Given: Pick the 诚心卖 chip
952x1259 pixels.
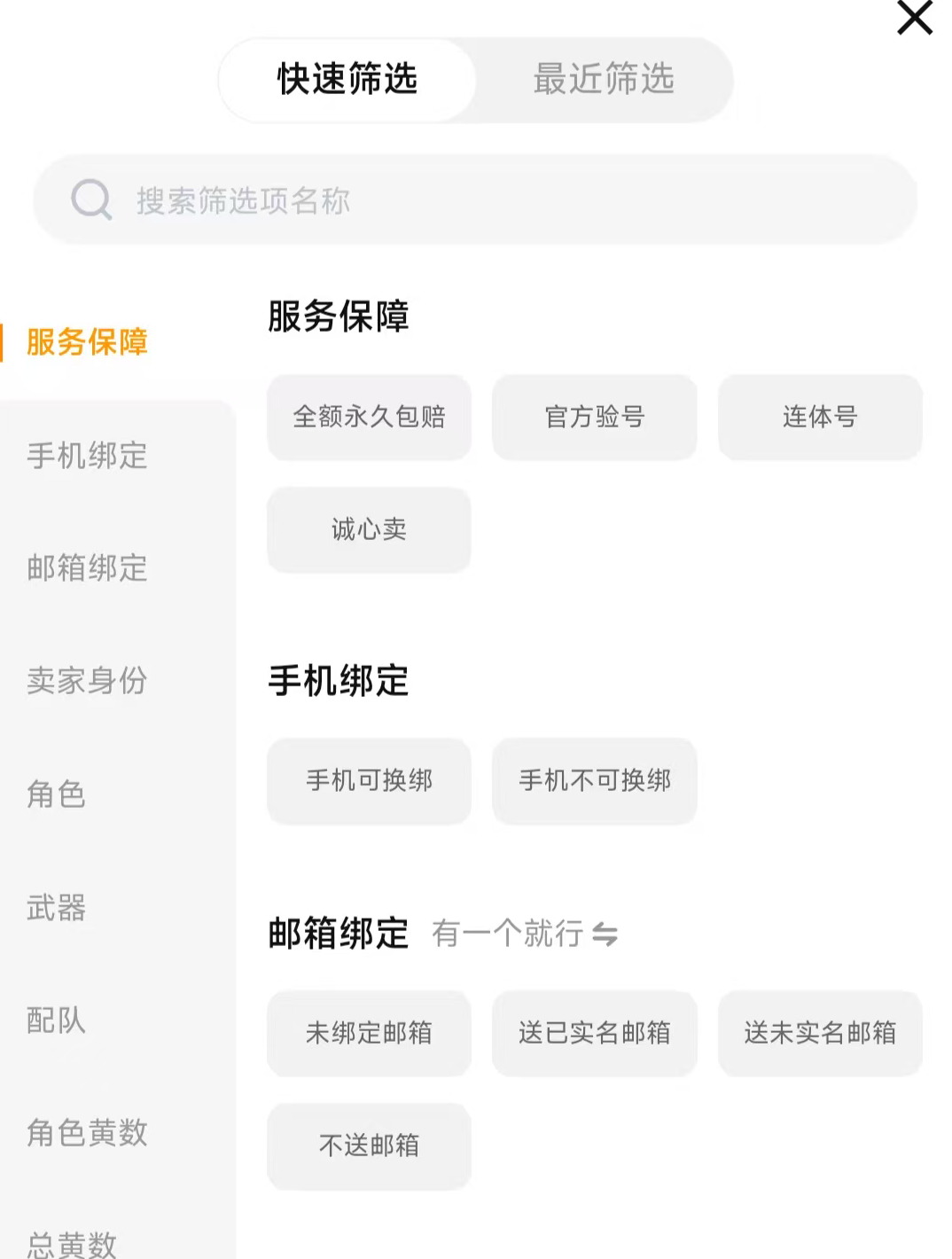Looking at the screenshot, I should [x=369, y=529].
